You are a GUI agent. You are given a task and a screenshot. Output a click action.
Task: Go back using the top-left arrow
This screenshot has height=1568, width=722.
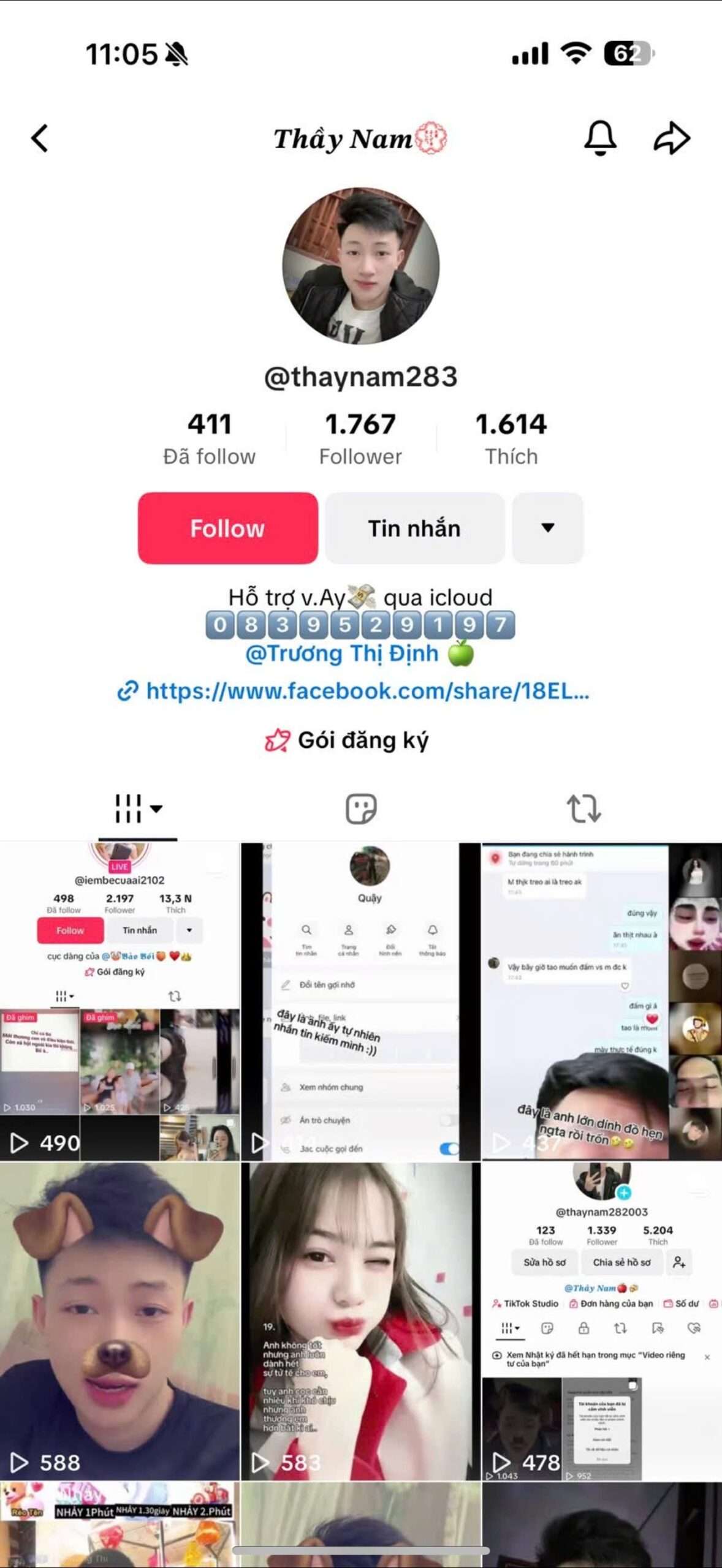[40, 138]
